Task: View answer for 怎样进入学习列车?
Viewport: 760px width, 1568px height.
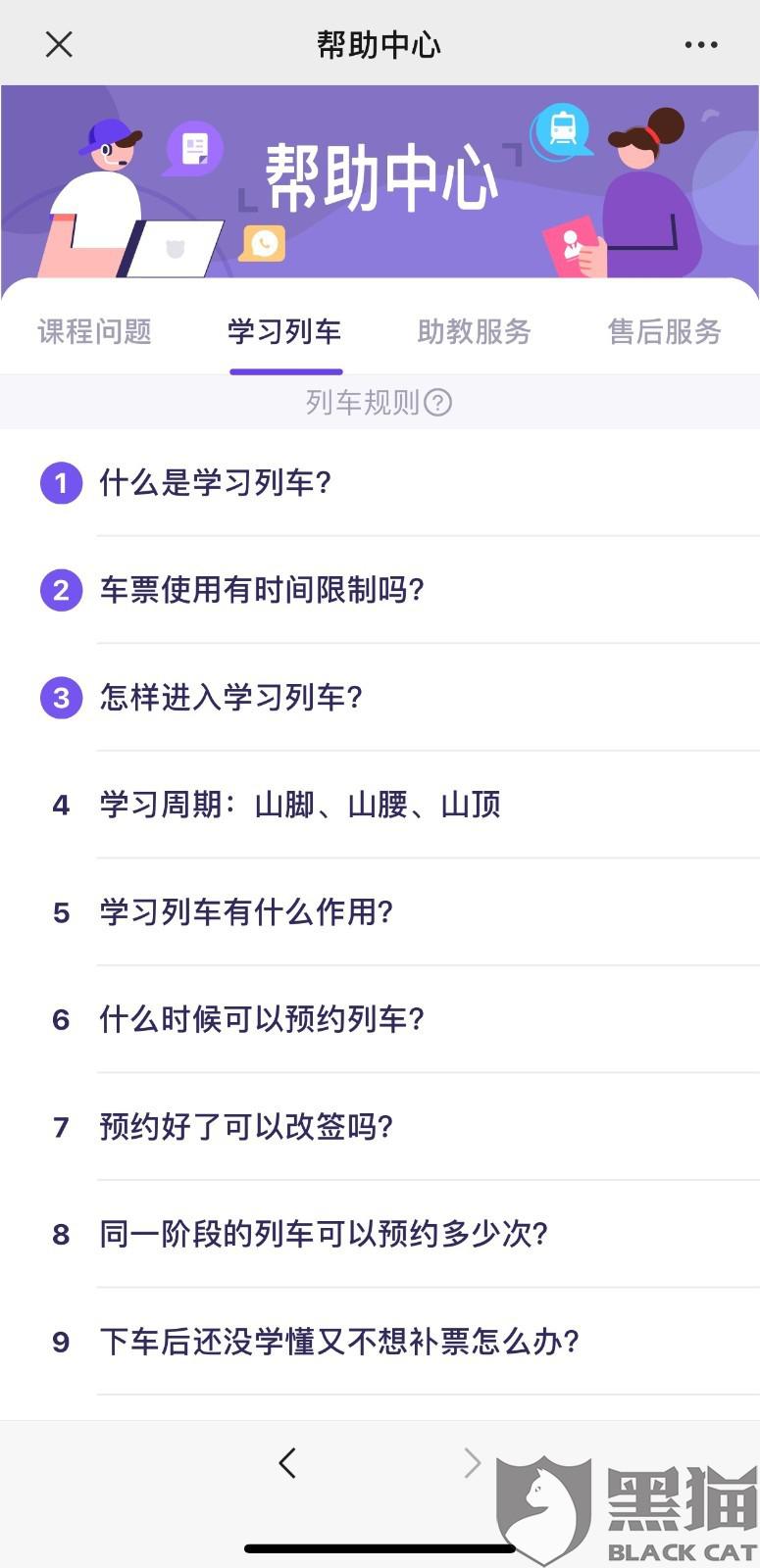Action: point(231,698)
